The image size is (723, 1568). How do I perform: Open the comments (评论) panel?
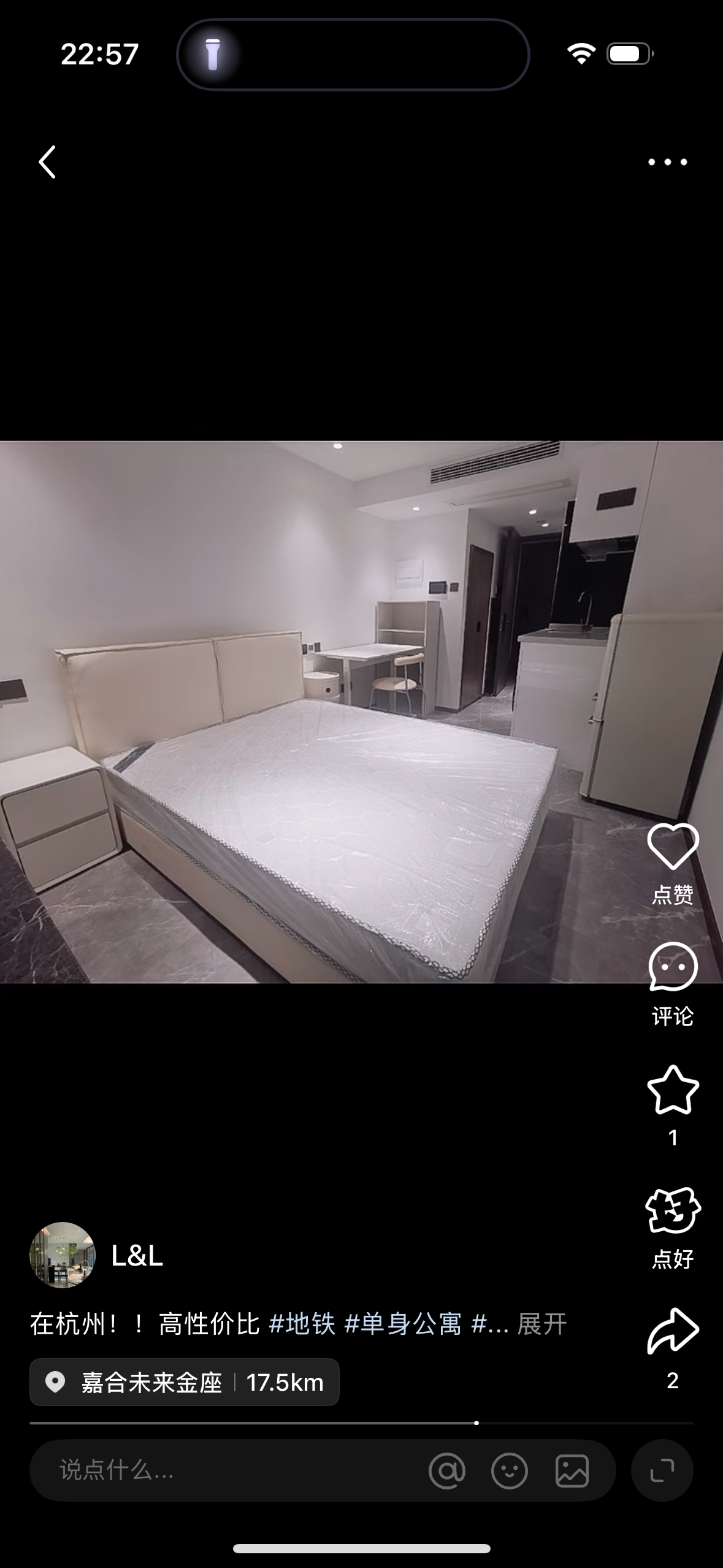[x=673, y=968]
